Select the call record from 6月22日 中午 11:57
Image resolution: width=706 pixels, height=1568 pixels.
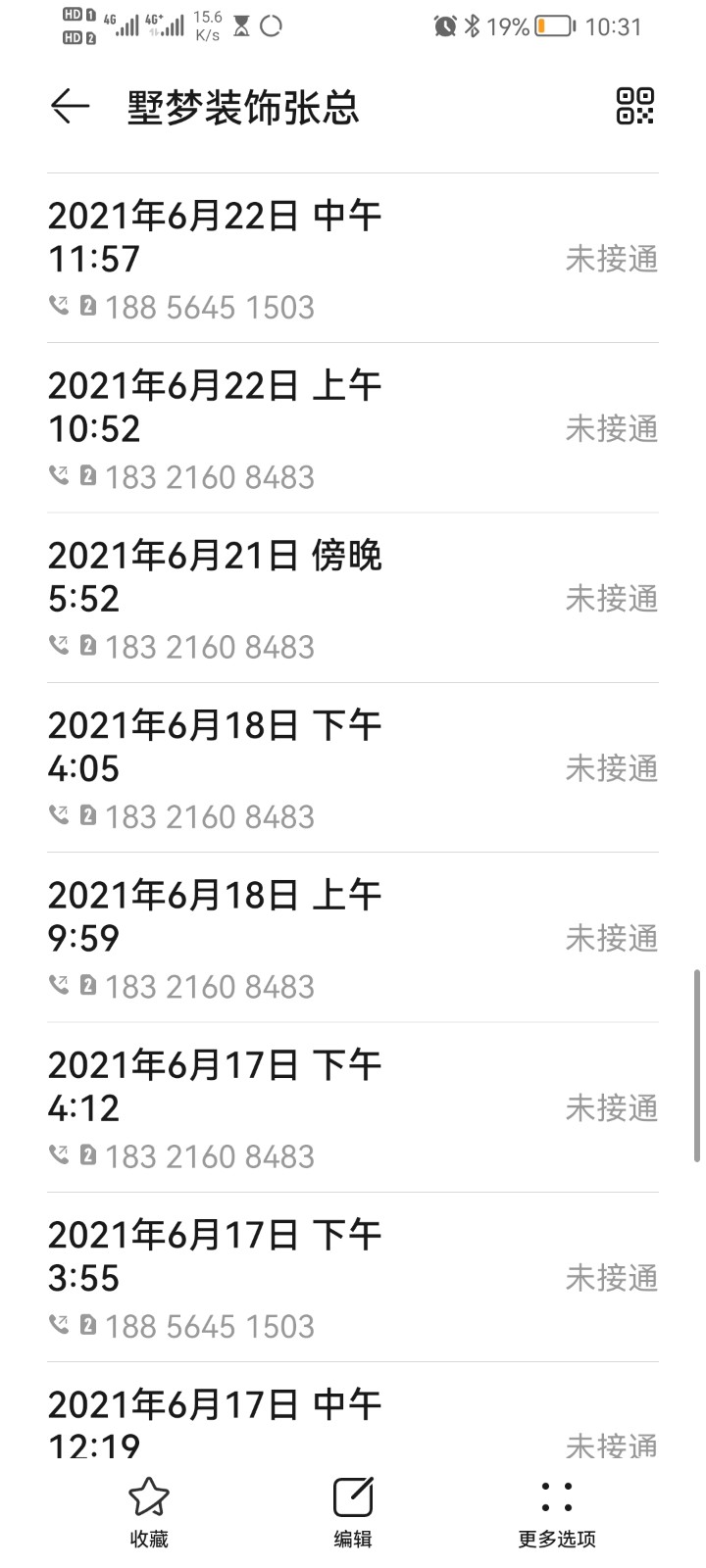353,259
